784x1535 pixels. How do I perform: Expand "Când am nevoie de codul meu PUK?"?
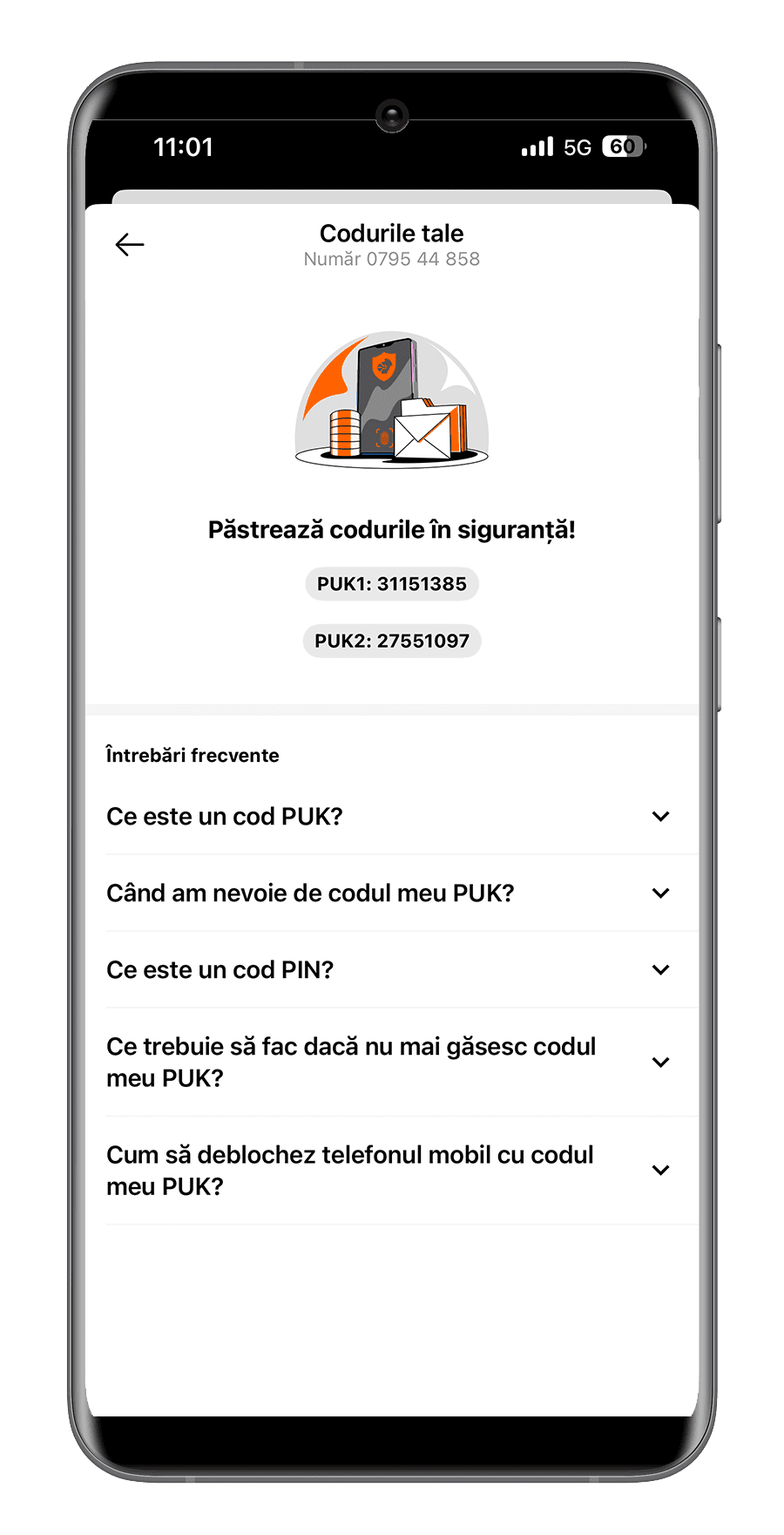pyautogui.click(x=389, y=893)
